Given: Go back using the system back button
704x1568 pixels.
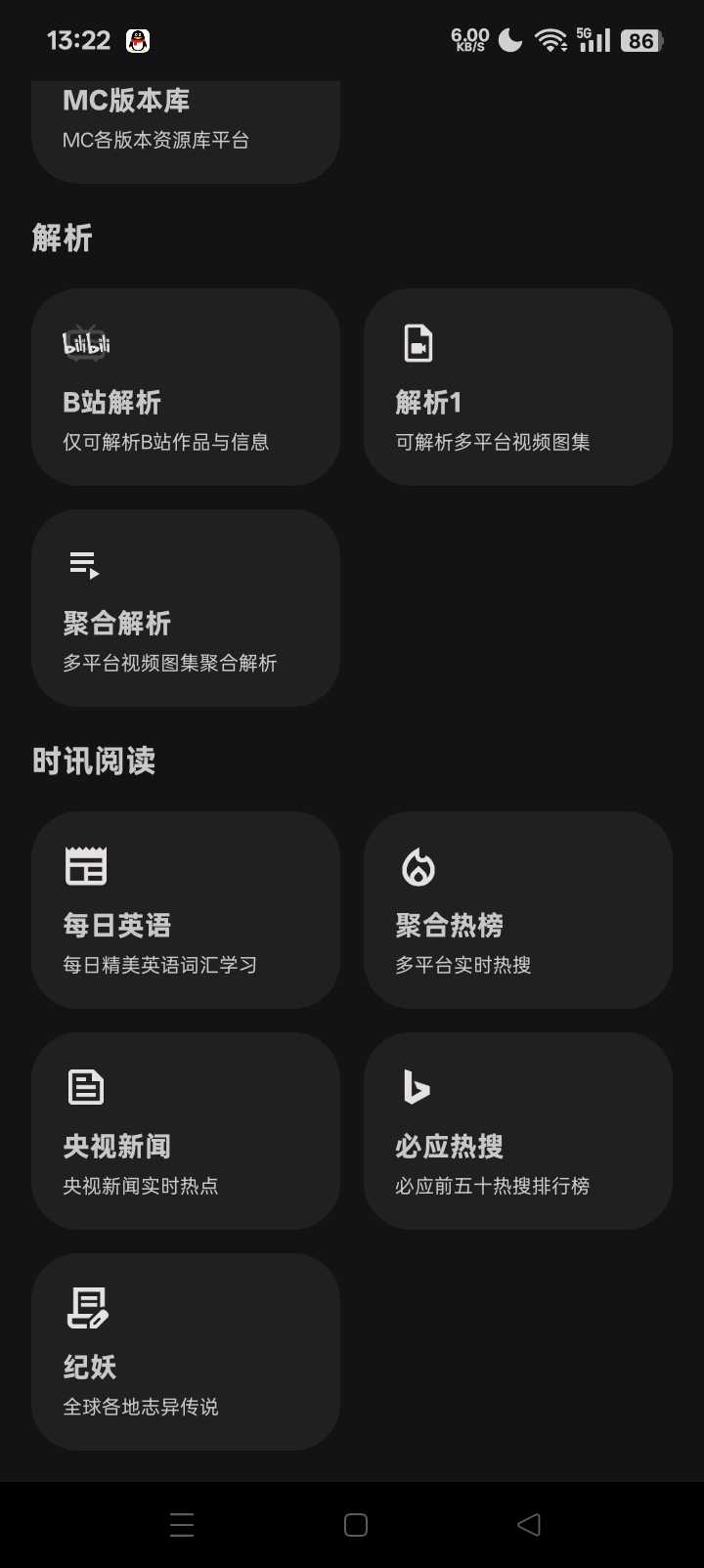Looking at the screenshot, I should coord(529,1525).
